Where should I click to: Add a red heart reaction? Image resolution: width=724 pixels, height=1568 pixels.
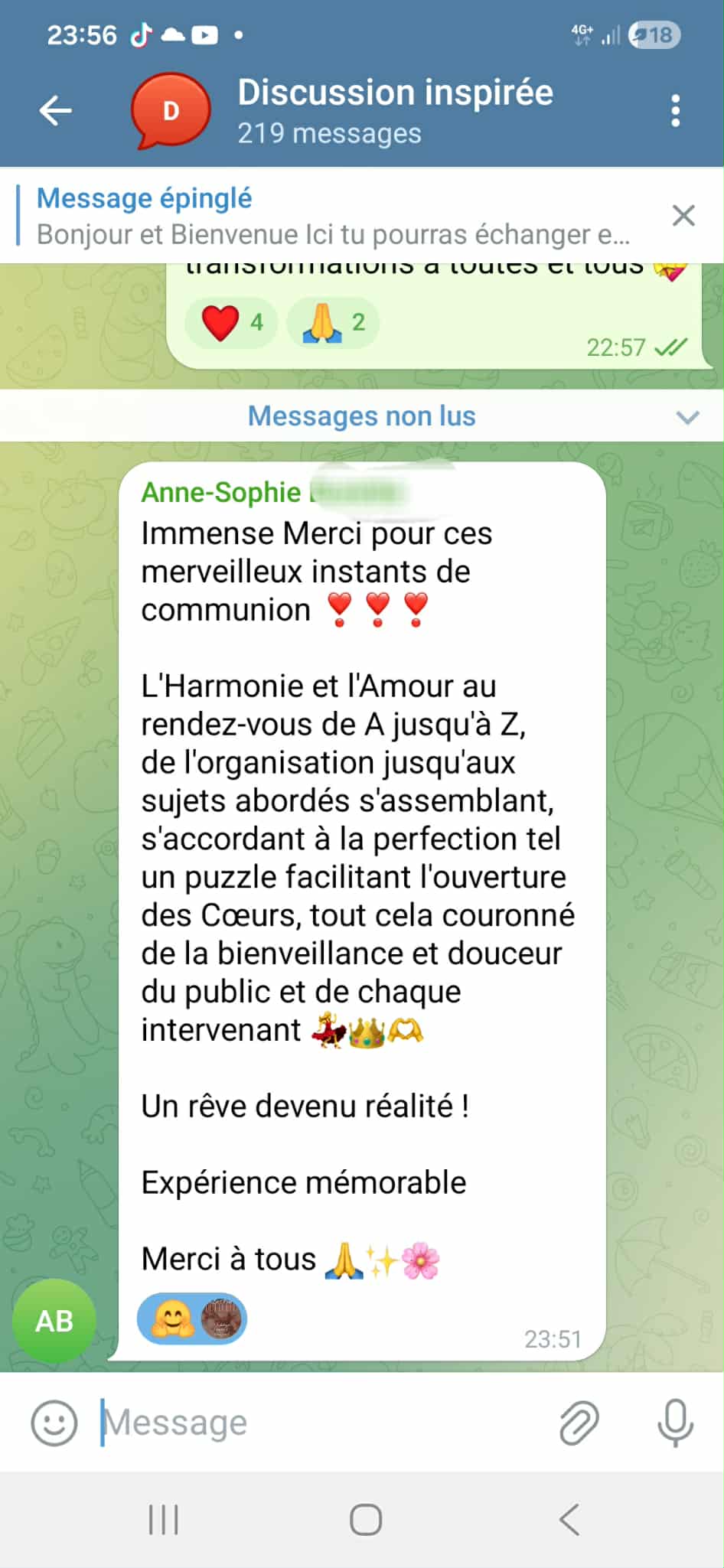click(231, 322)
